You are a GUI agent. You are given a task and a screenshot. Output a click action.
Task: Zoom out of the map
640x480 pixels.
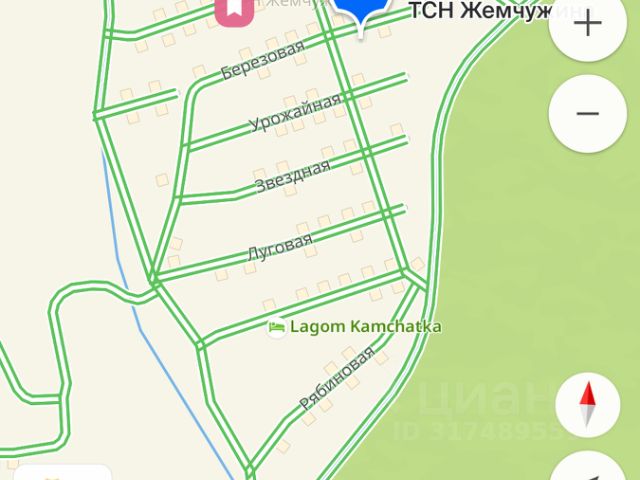[x=587, y=113]
